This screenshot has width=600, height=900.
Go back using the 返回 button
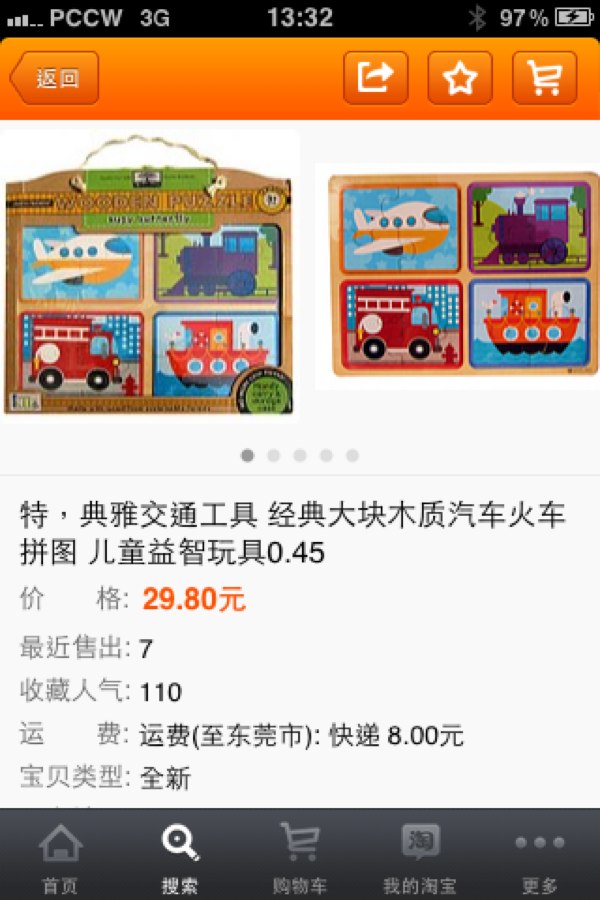pos(55,78)
